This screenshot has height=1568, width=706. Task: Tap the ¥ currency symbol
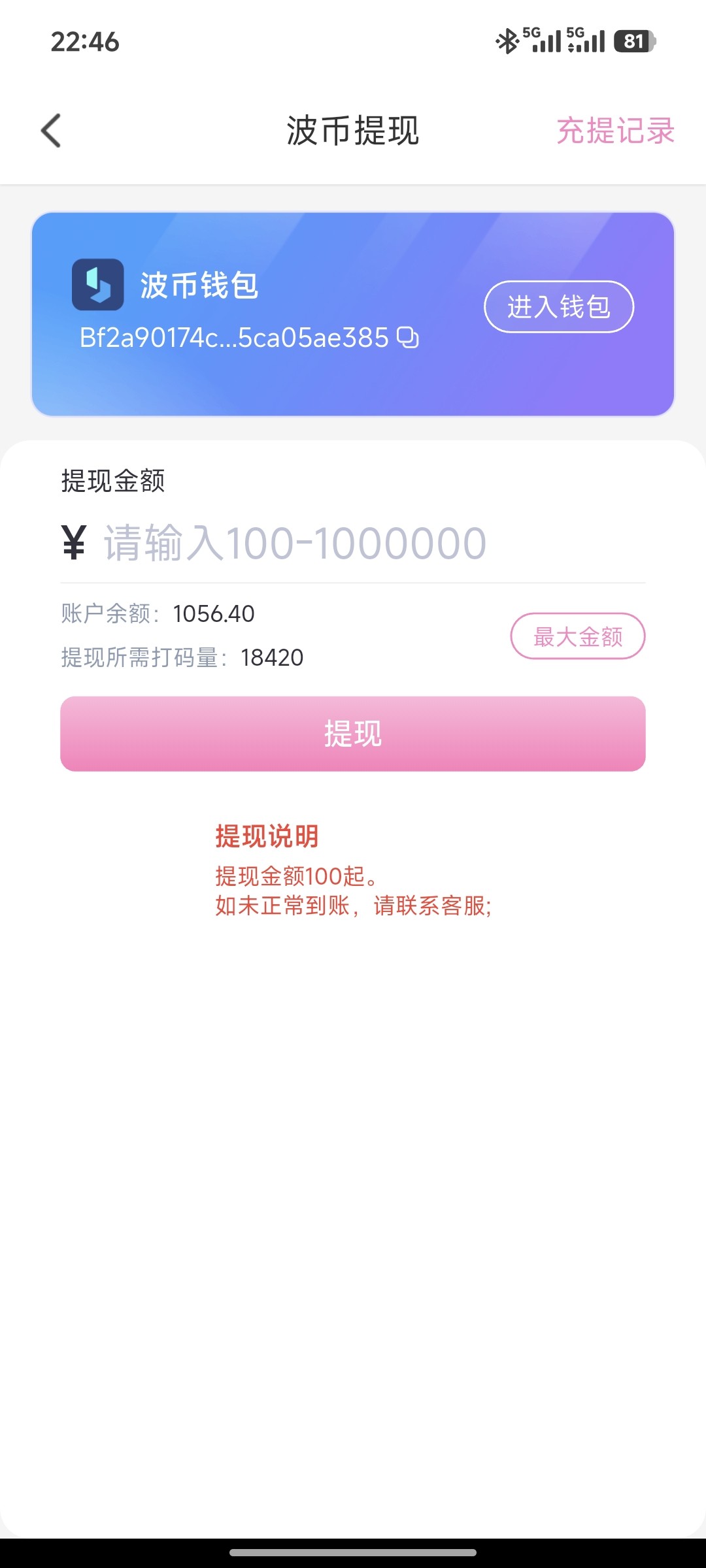coord(73,542)
